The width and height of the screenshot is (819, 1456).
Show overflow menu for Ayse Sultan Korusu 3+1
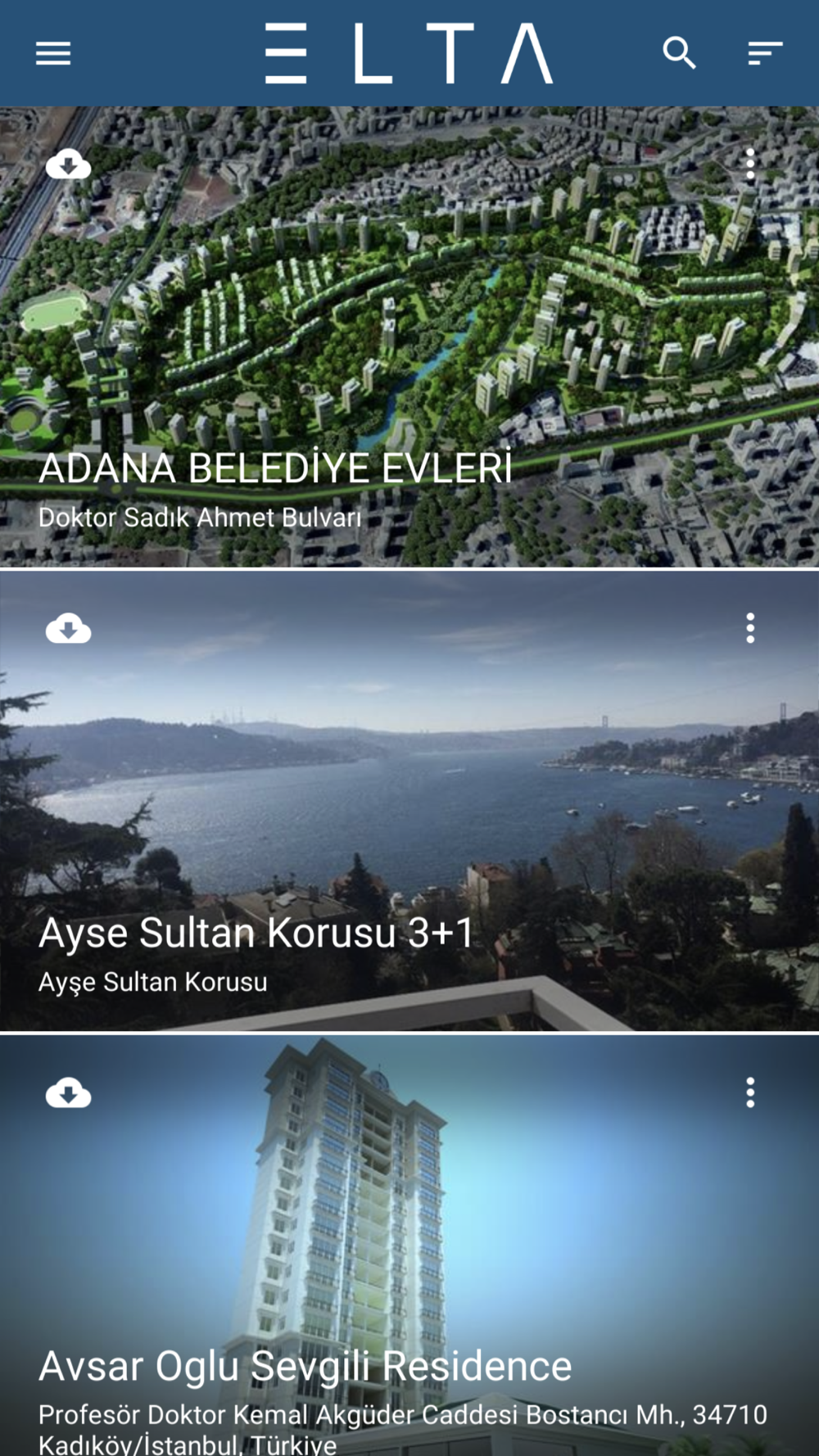click(x=750, y=628)
